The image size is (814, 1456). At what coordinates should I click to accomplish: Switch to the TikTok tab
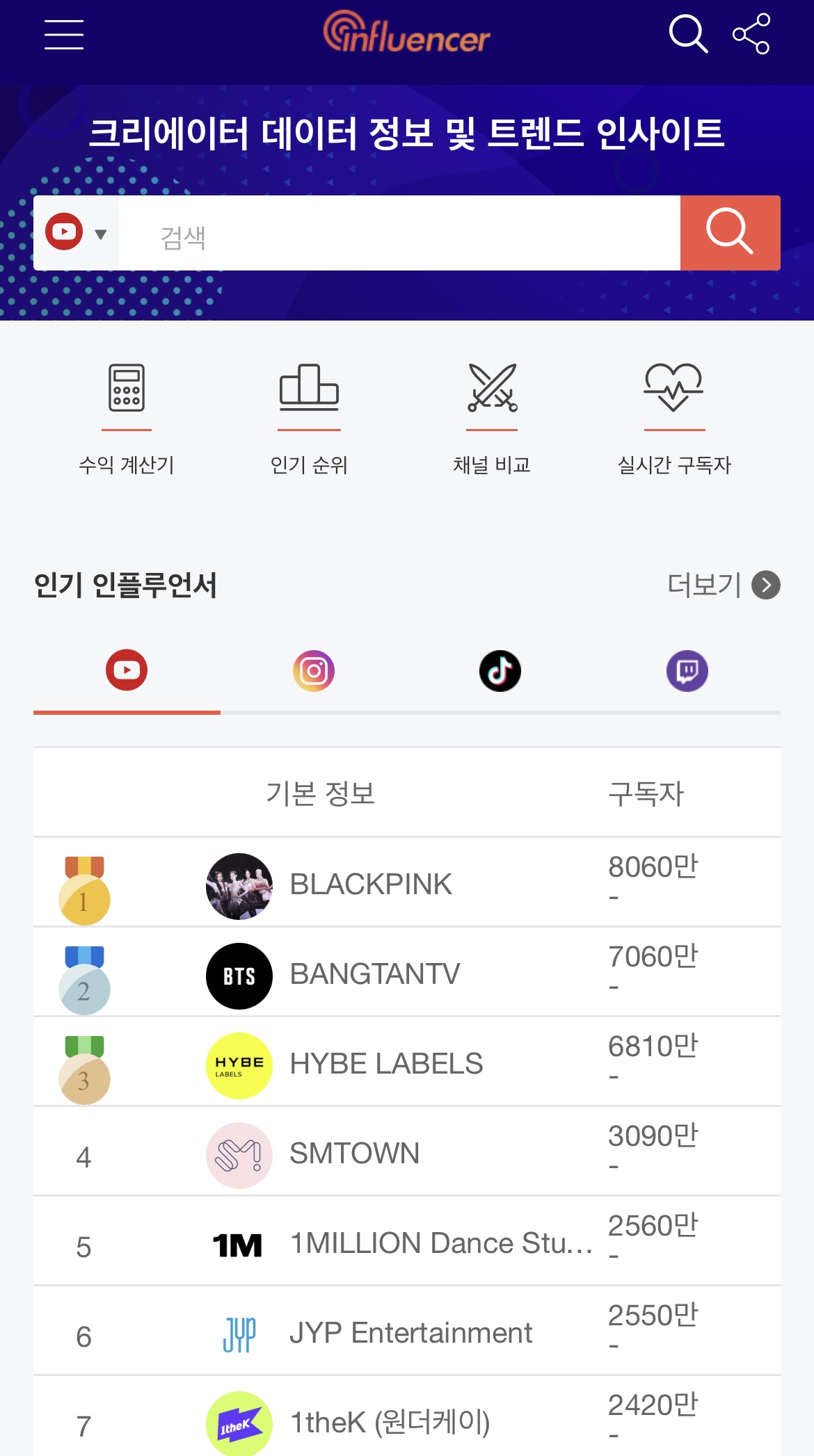pyautogui.click(x=500, y=670)
